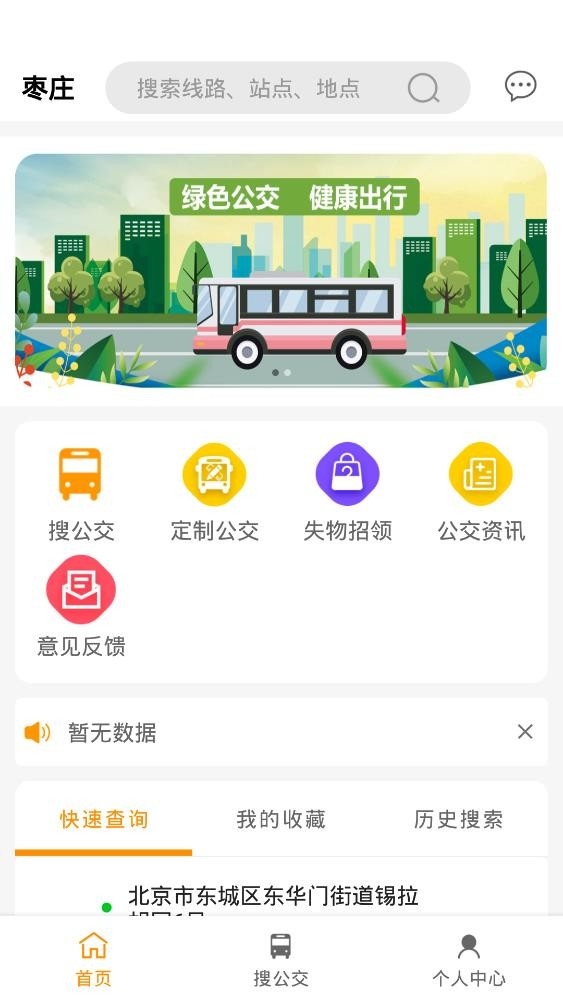Screen dimensions: 563x1000
Task: Open the 绿色公交 健康出行 banner
Action: [281, 270]
